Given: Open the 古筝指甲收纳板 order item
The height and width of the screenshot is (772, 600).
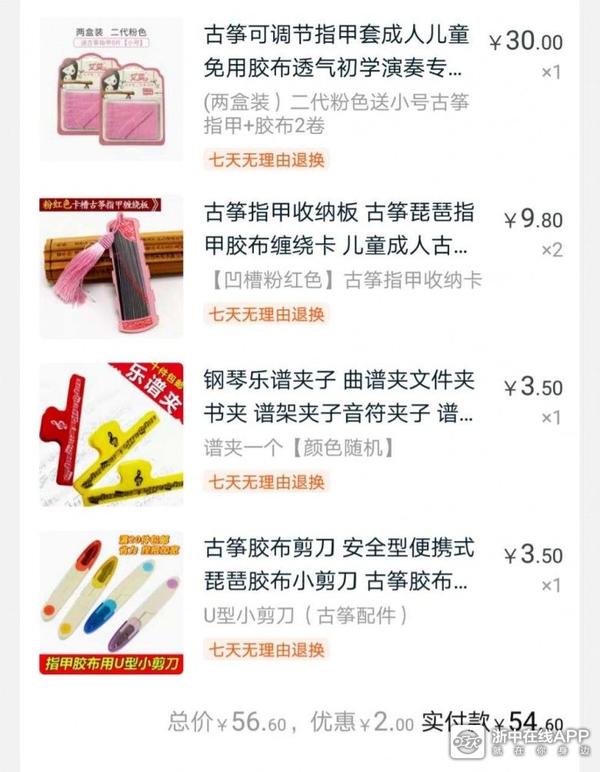Looking at the screenshot, I should click(x=335, y=230).
